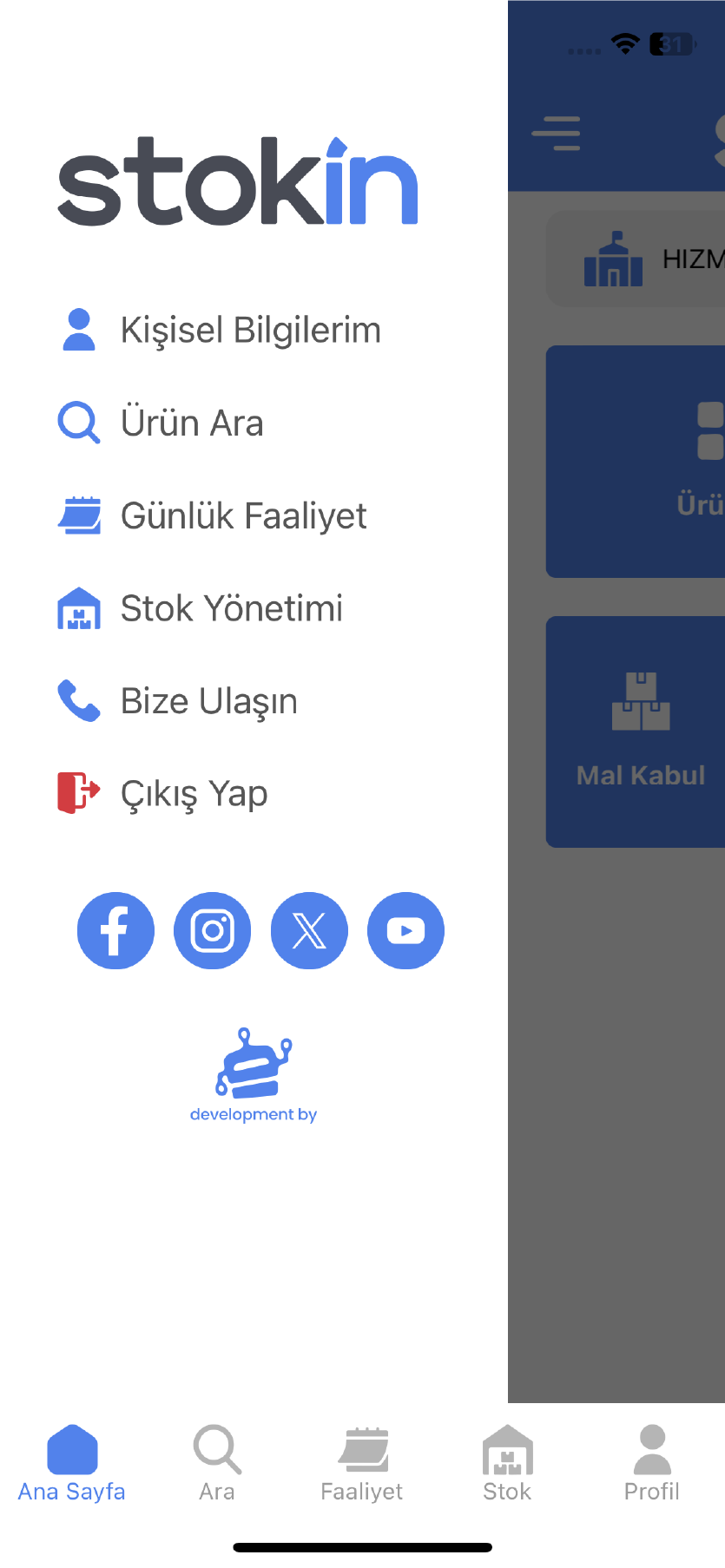Open the YouTube channel icon
Screen dimensions: 725x1568
tap(405, 931)
